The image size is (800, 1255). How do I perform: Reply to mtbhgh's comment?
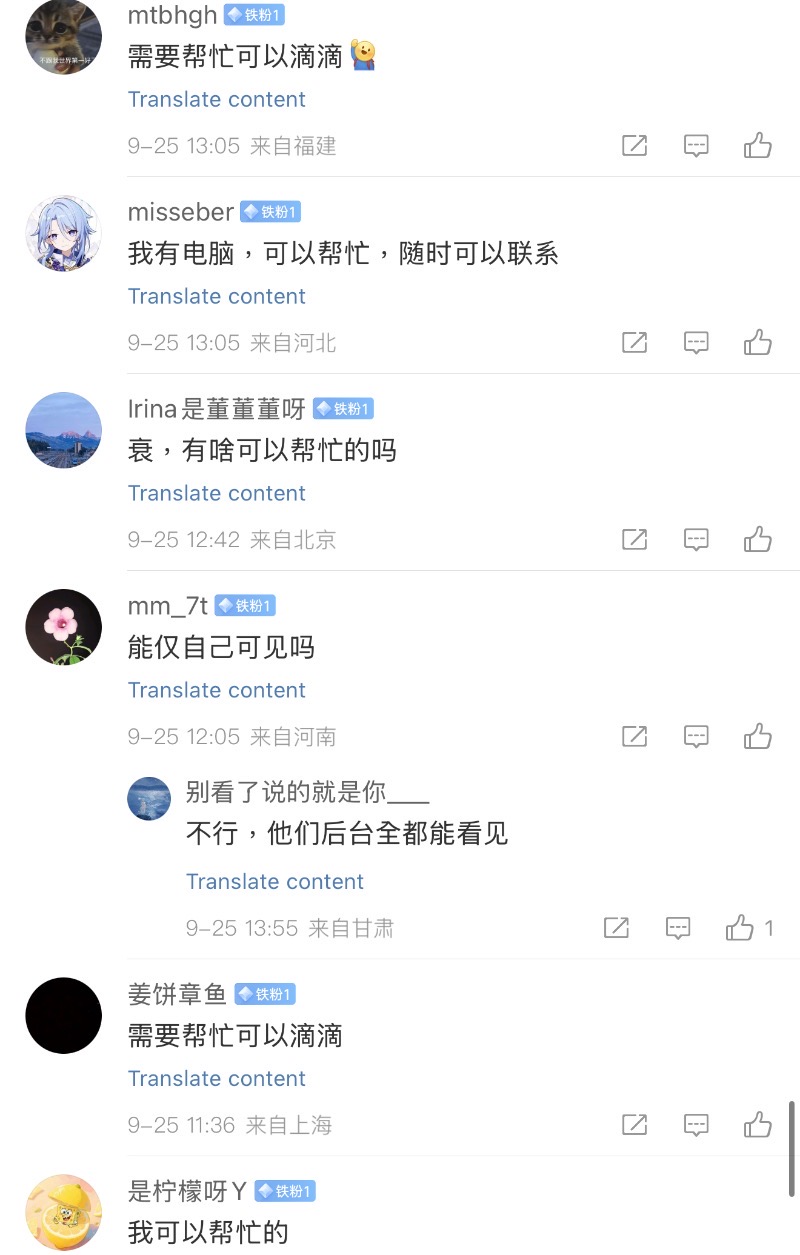click(696, 146)
